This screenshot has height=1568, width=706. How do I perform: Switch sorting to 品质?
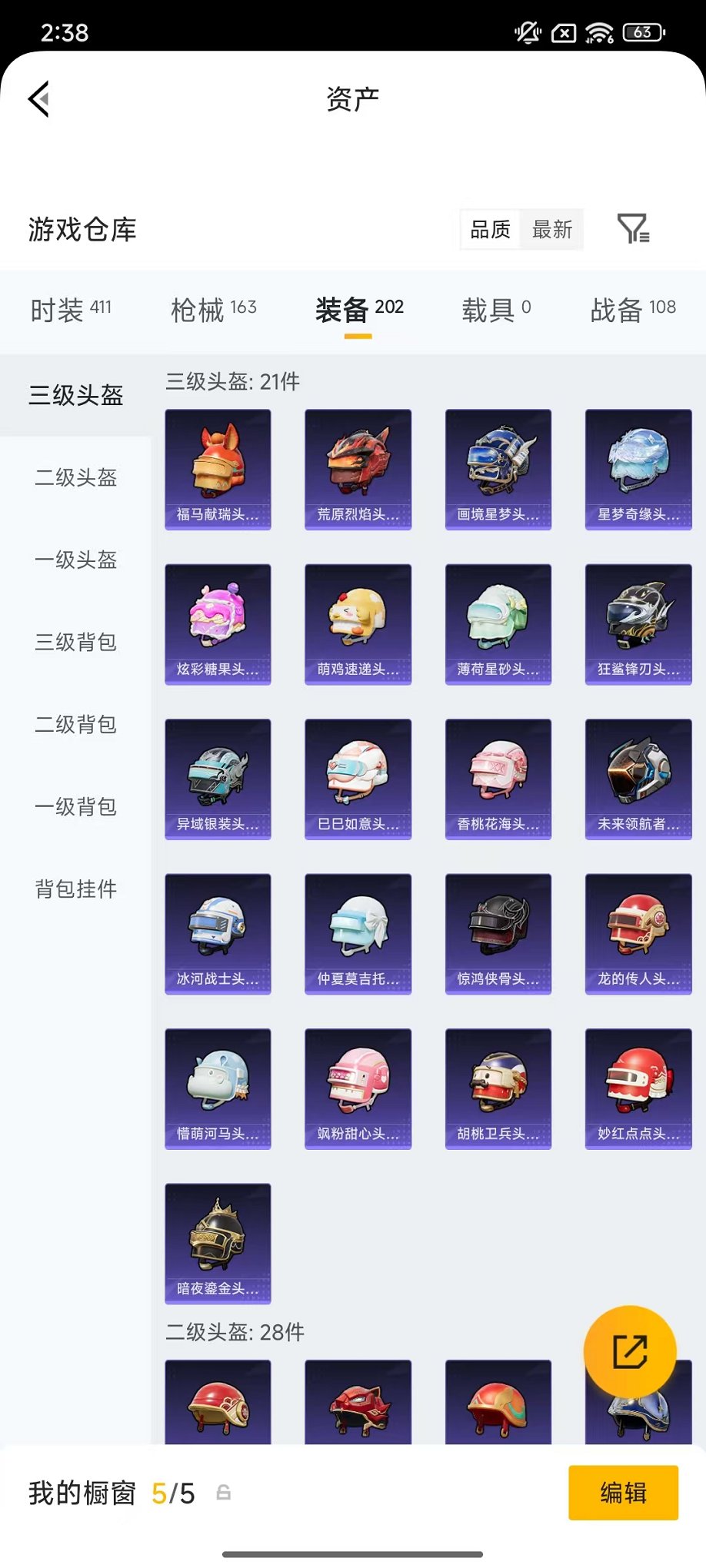490,229
